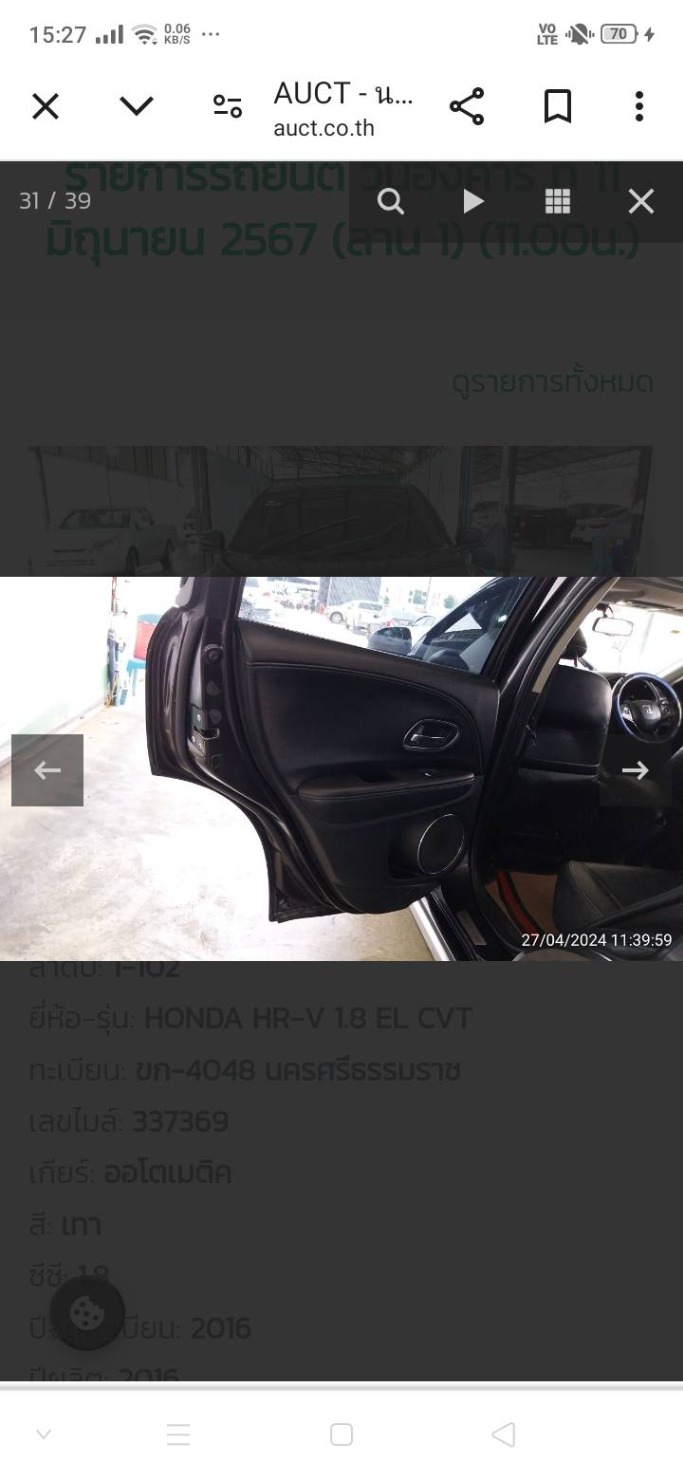This screenshot has width=683, height=1480.
Task: Go to the previous photo
Action: (47, 770)
